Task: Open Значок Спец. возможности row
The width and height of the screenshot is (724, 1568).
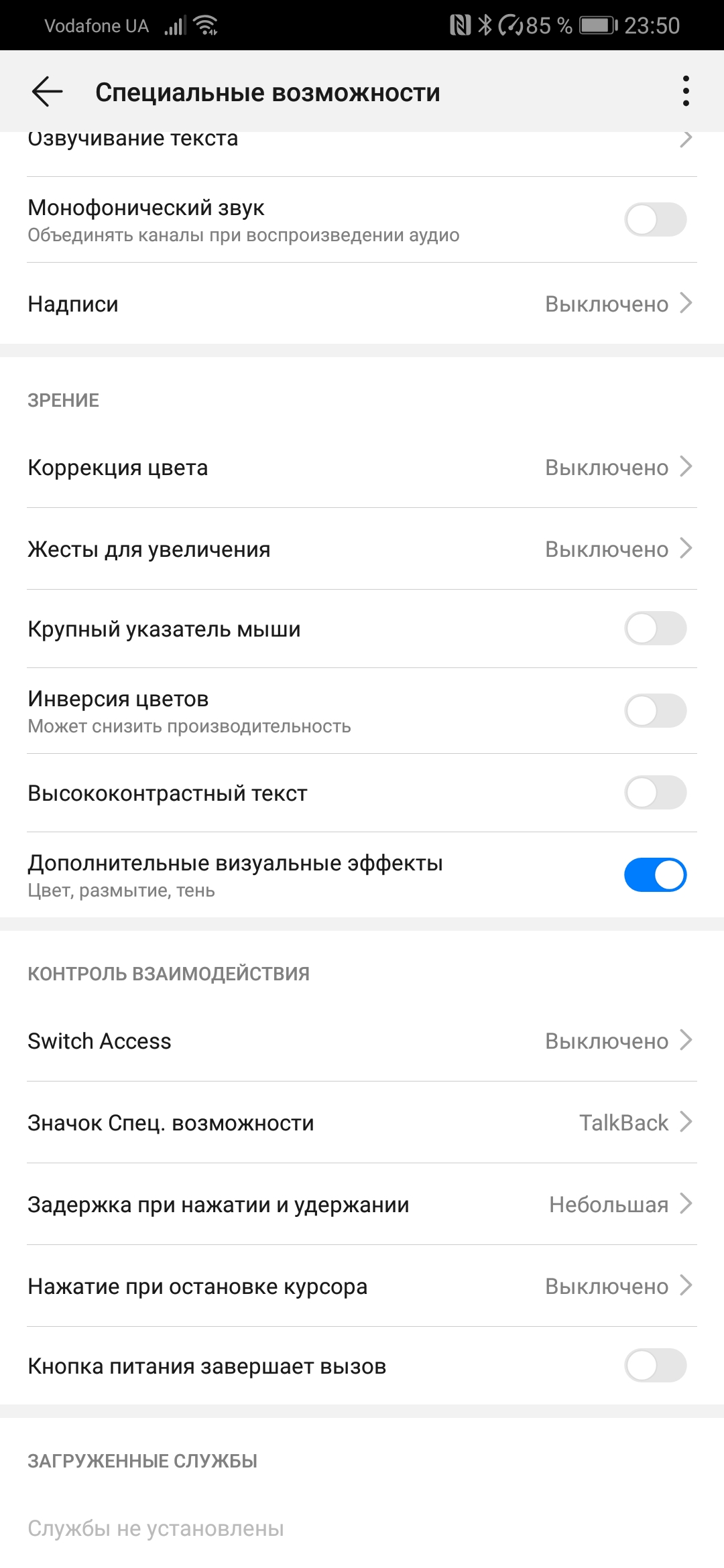Action: point(362,1122)
